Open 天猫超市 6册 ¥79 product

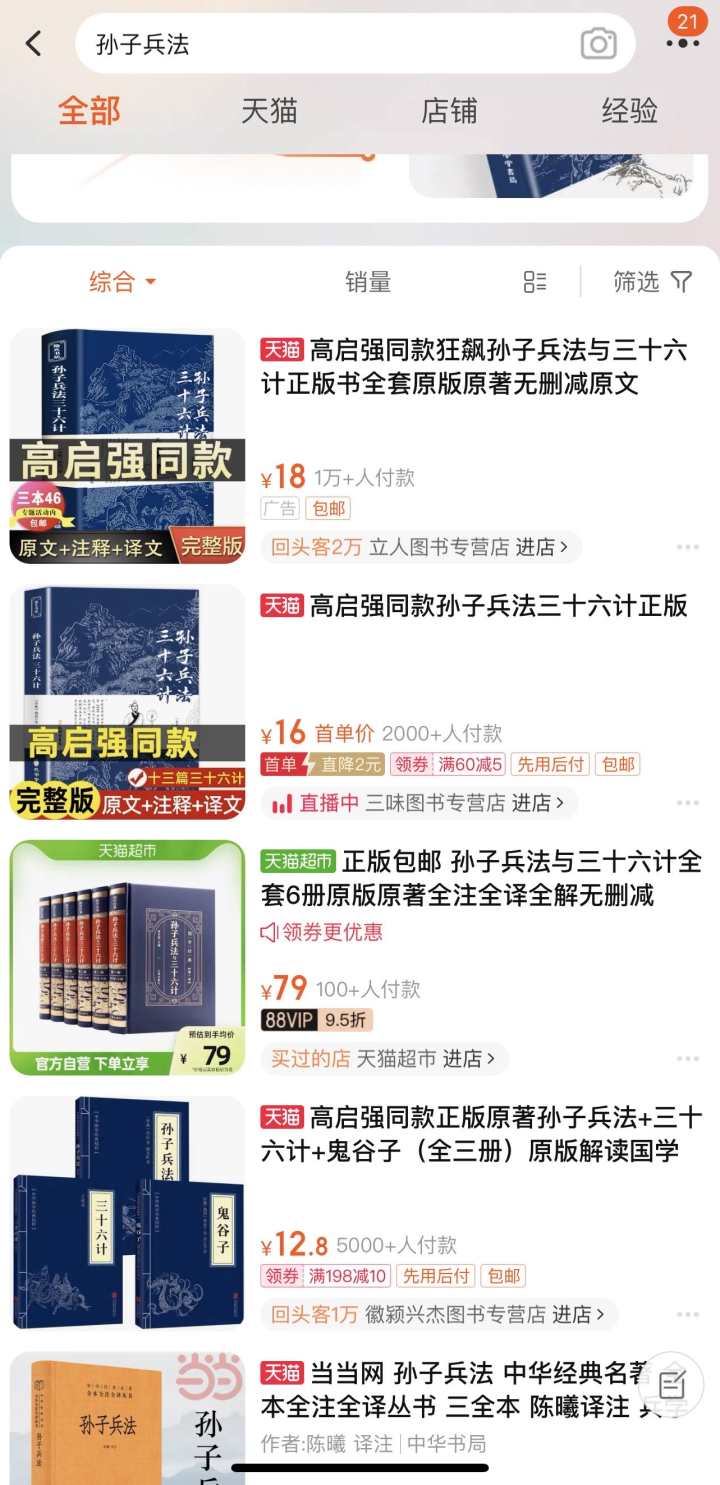click(480, 877)
